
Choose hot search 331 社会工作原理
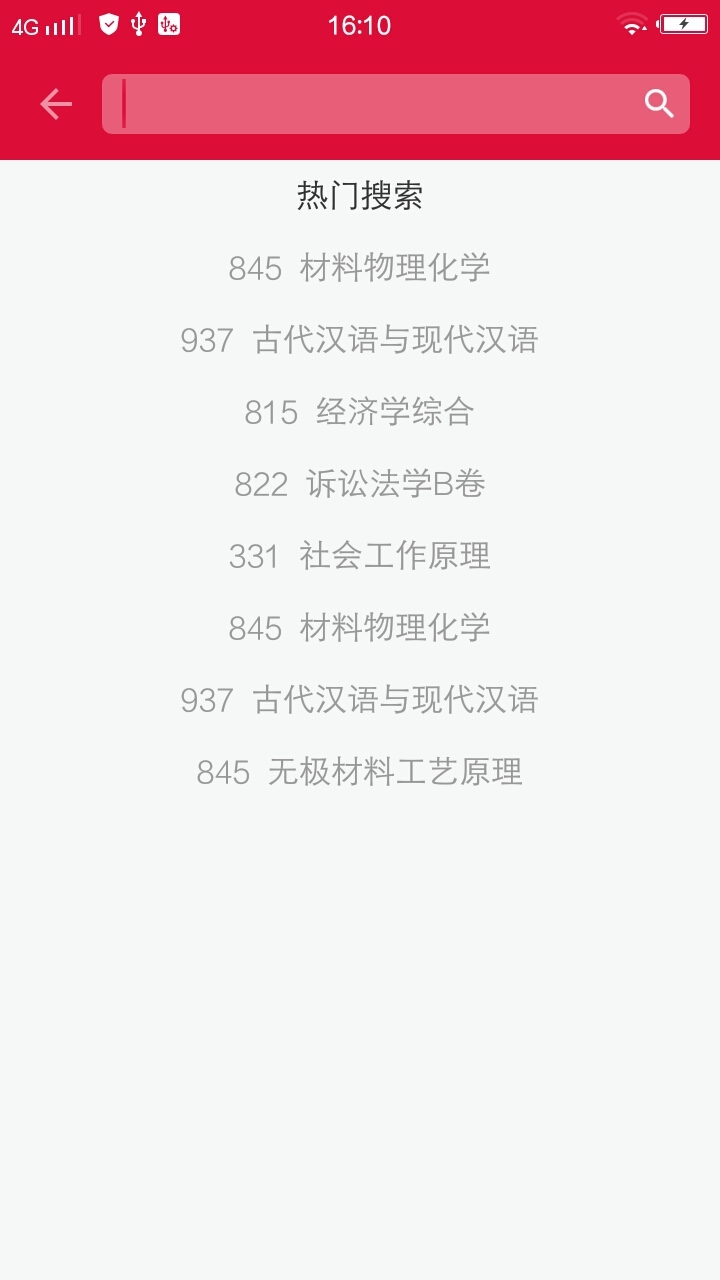pos(360,556)
